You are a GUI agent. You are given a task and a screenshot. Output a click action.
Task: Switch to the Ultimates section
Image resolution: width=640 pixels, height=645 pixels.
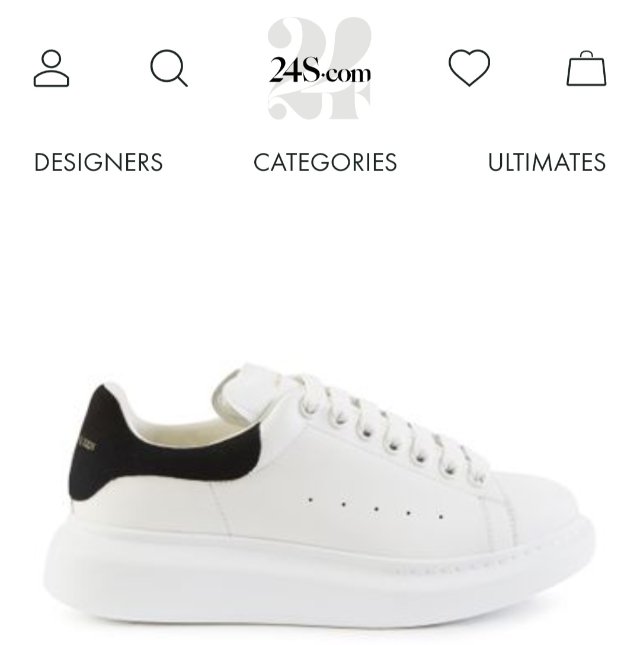click(x=546, y=162)
